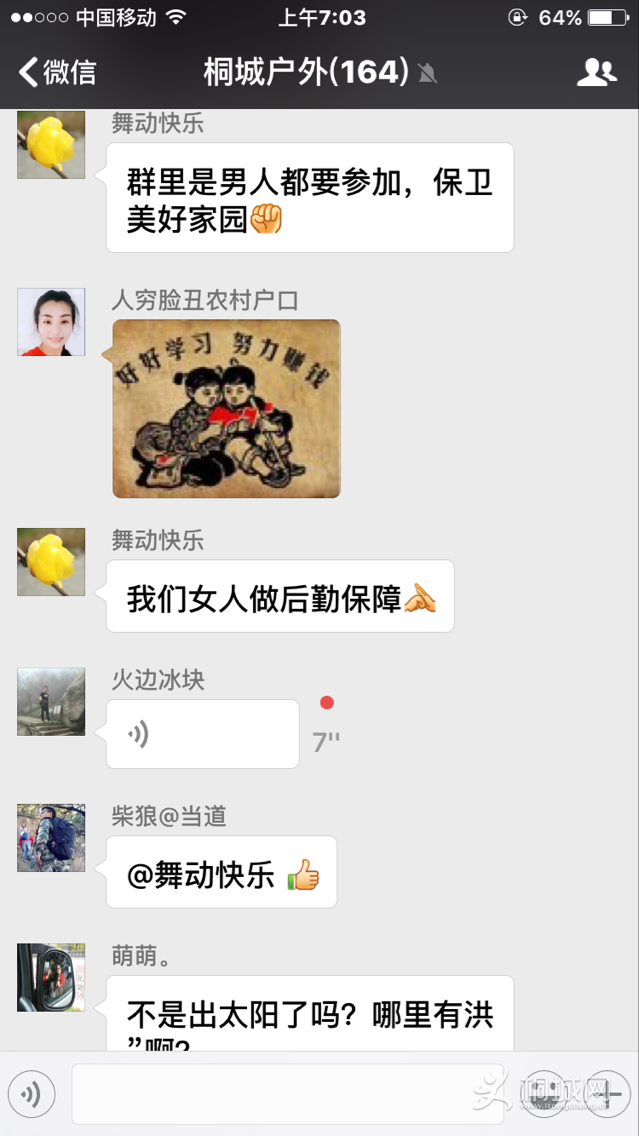Screen dimensions: 639x1136
Task: Open the 好好学习 努力赚钱 image
Action: tap(226, 408)
